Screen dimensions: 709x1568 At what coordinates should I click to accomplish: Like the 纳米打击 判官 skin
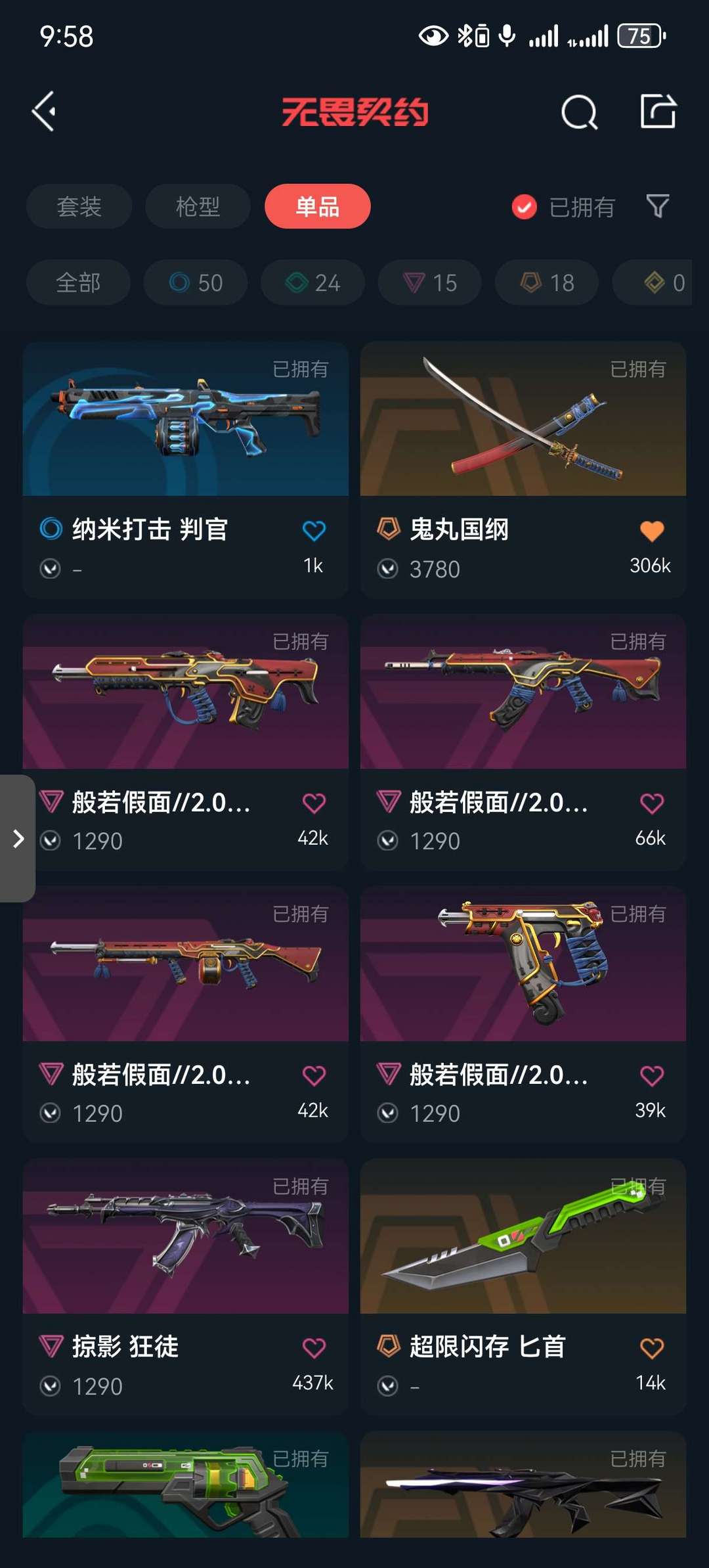click(314, 531)
